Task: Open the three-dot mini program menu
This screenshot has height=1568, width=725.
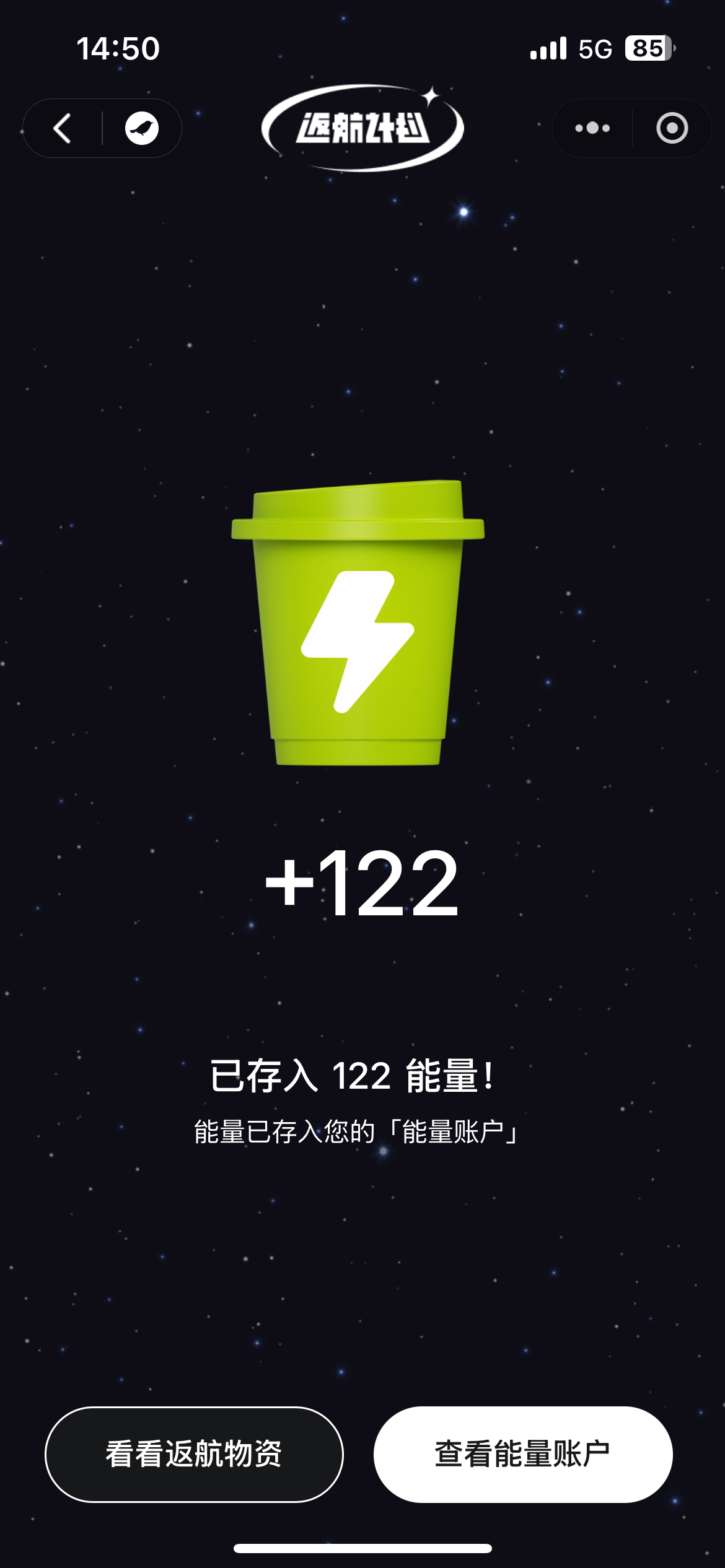Action: (x=592, y=128)
